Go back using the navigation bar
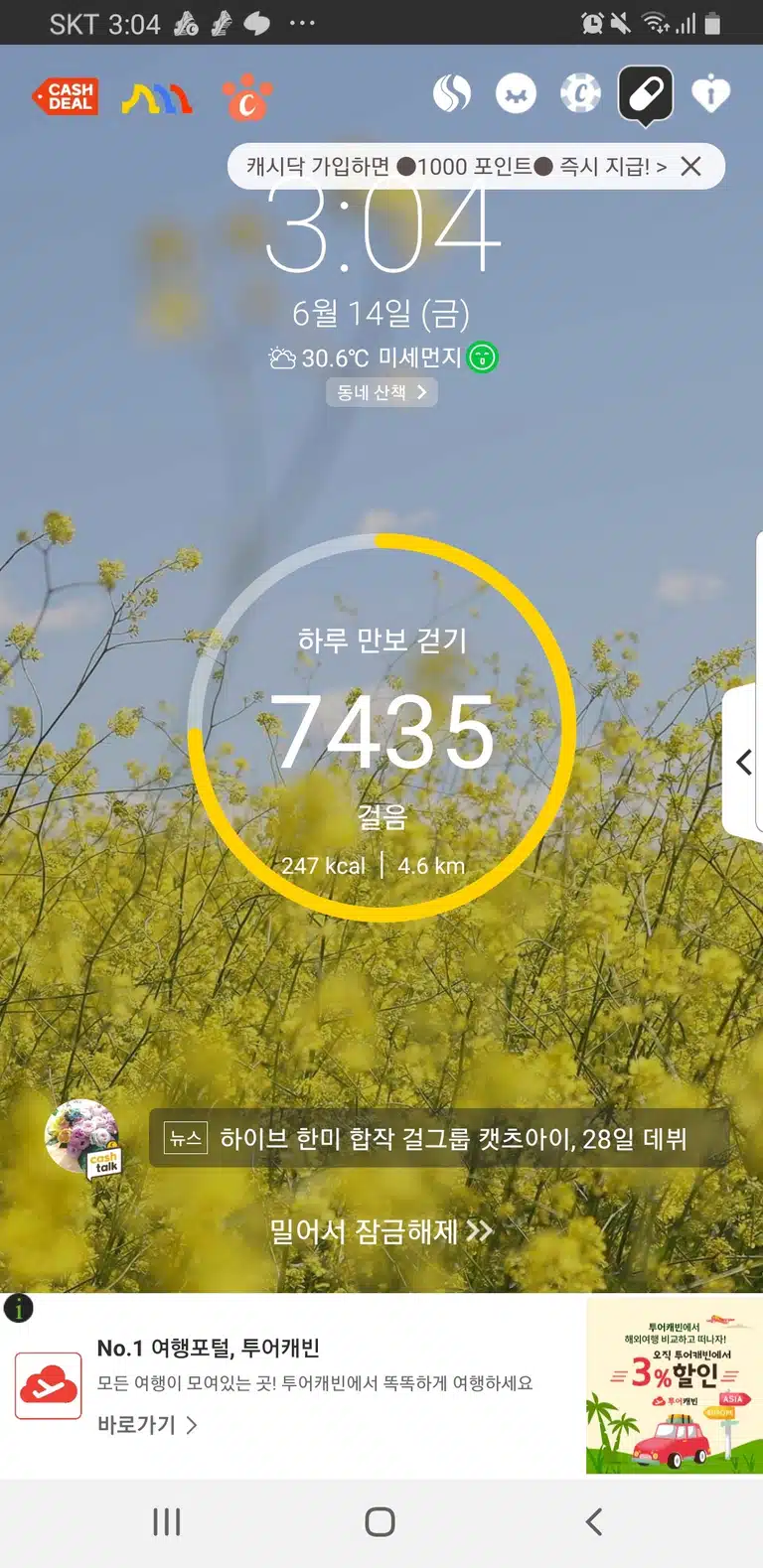 pos(594,1521)
